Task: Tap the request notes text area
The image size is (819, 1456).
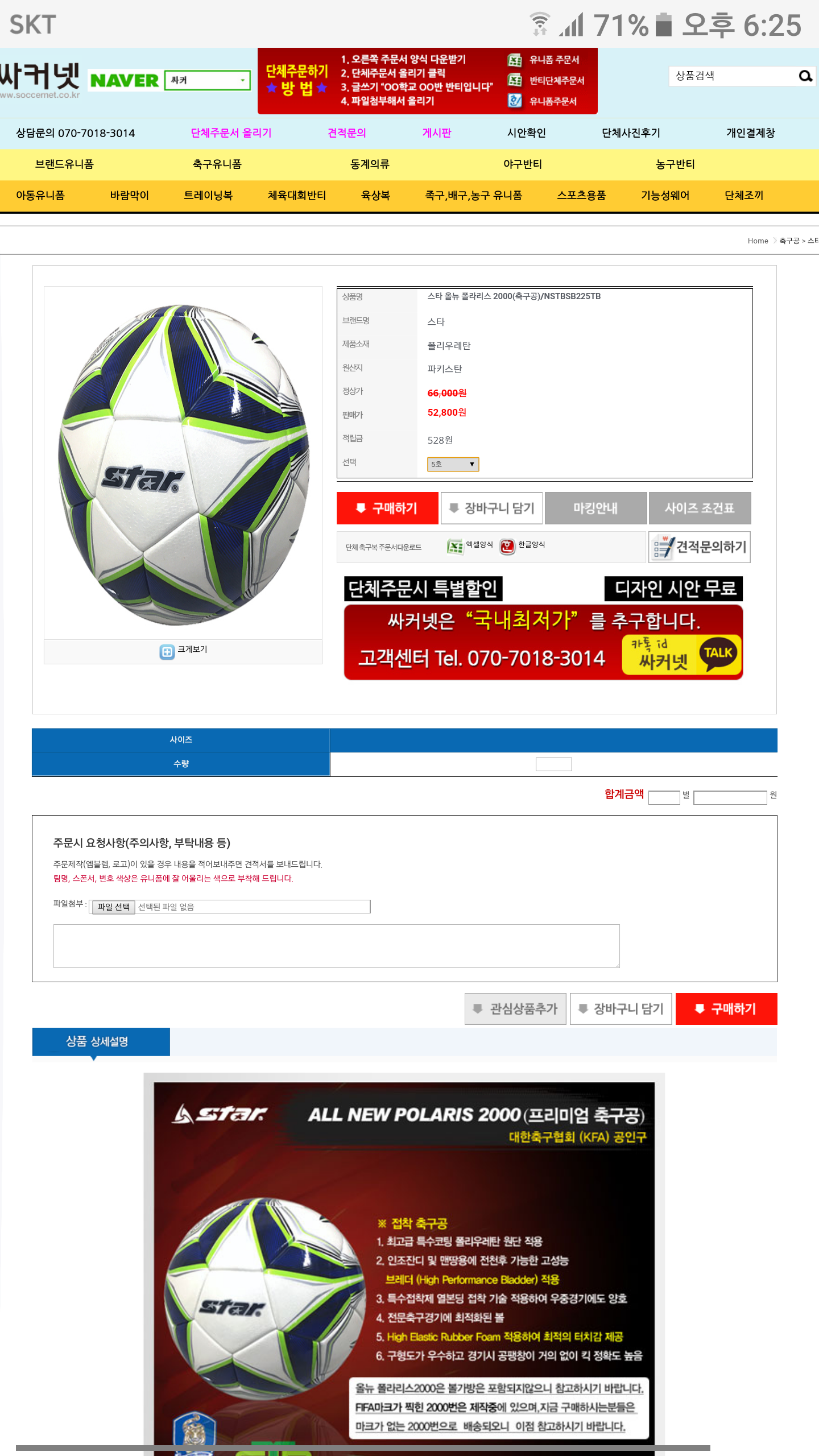Action: click(x=336, y=946)
